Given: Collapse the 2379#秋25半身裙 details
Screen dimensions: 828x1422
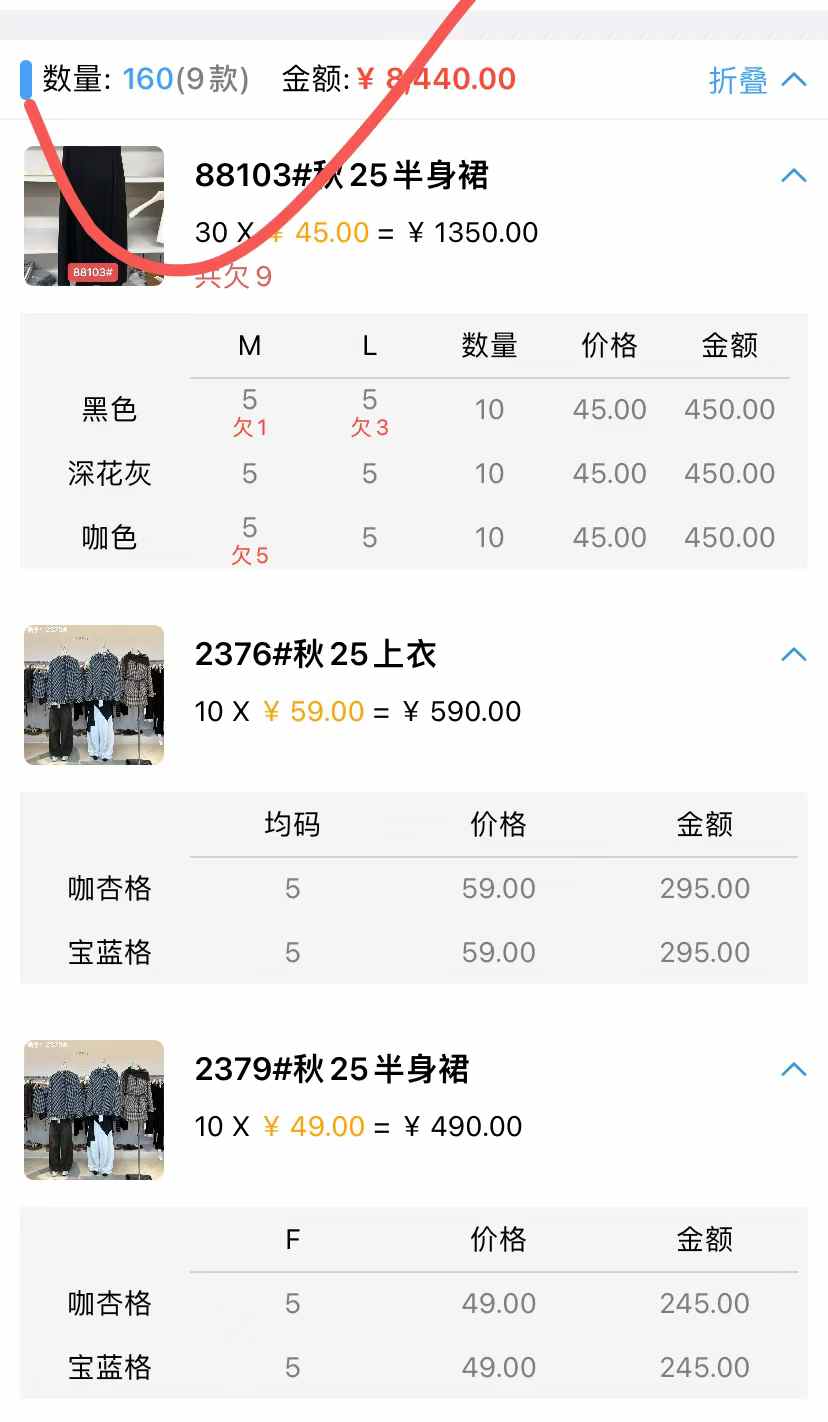Looking at the screenshot, I should (793, 1069).
